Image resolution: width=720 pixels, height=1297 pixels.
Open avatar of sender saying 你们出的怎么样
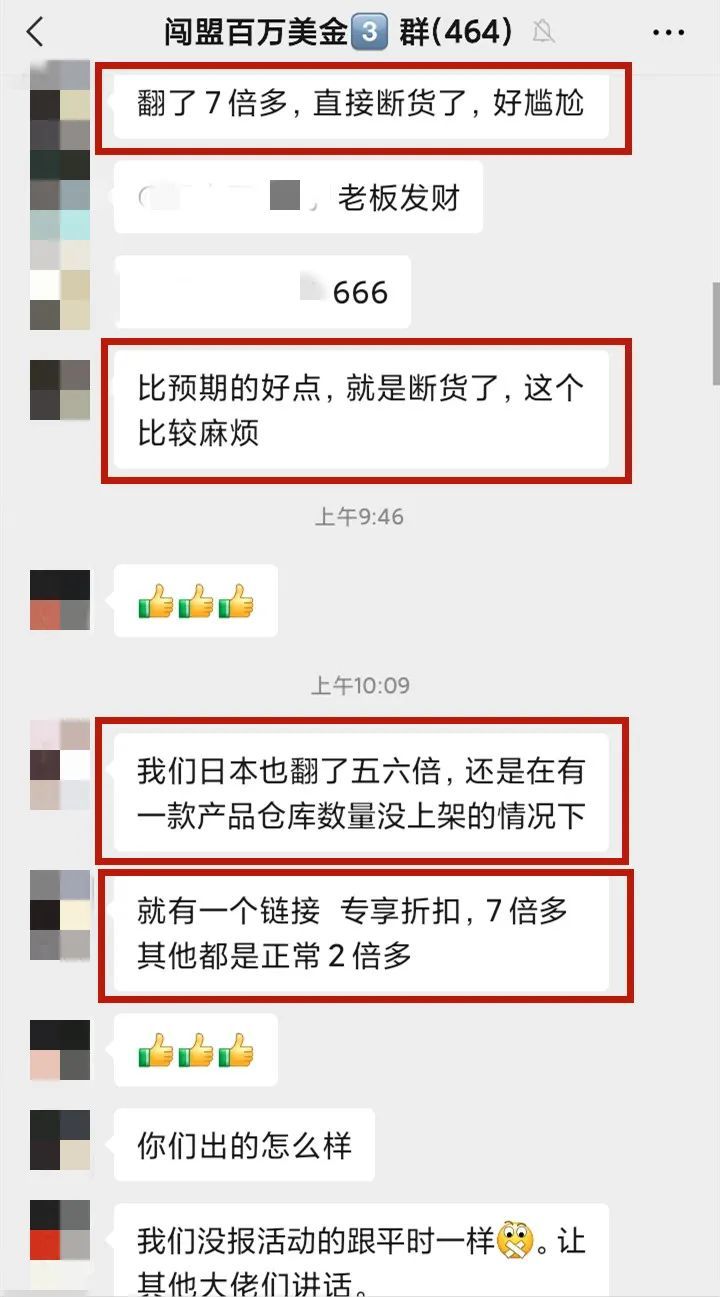pos(60,1140)
